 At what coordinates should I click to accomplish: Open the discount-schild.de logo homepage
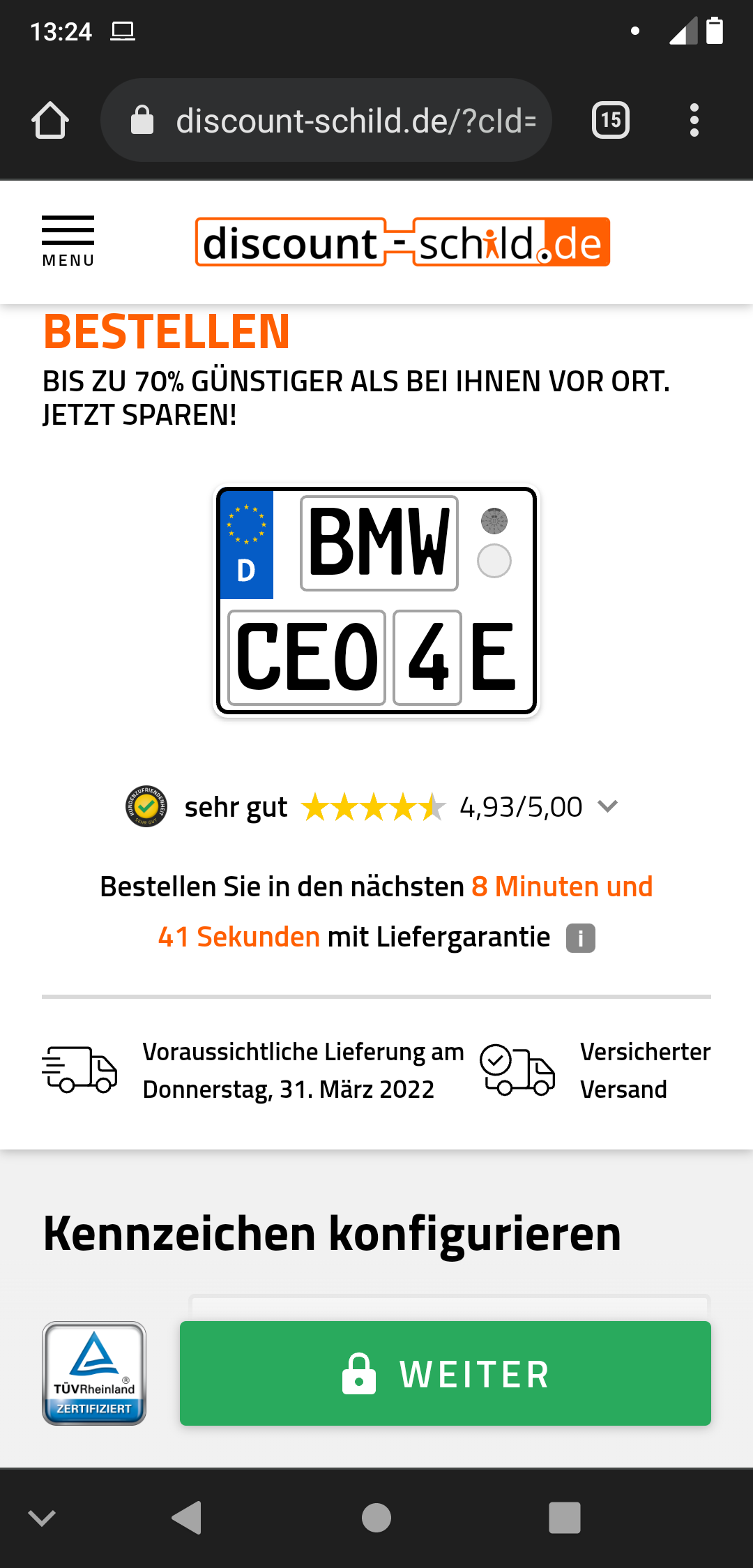pos(402,242)
